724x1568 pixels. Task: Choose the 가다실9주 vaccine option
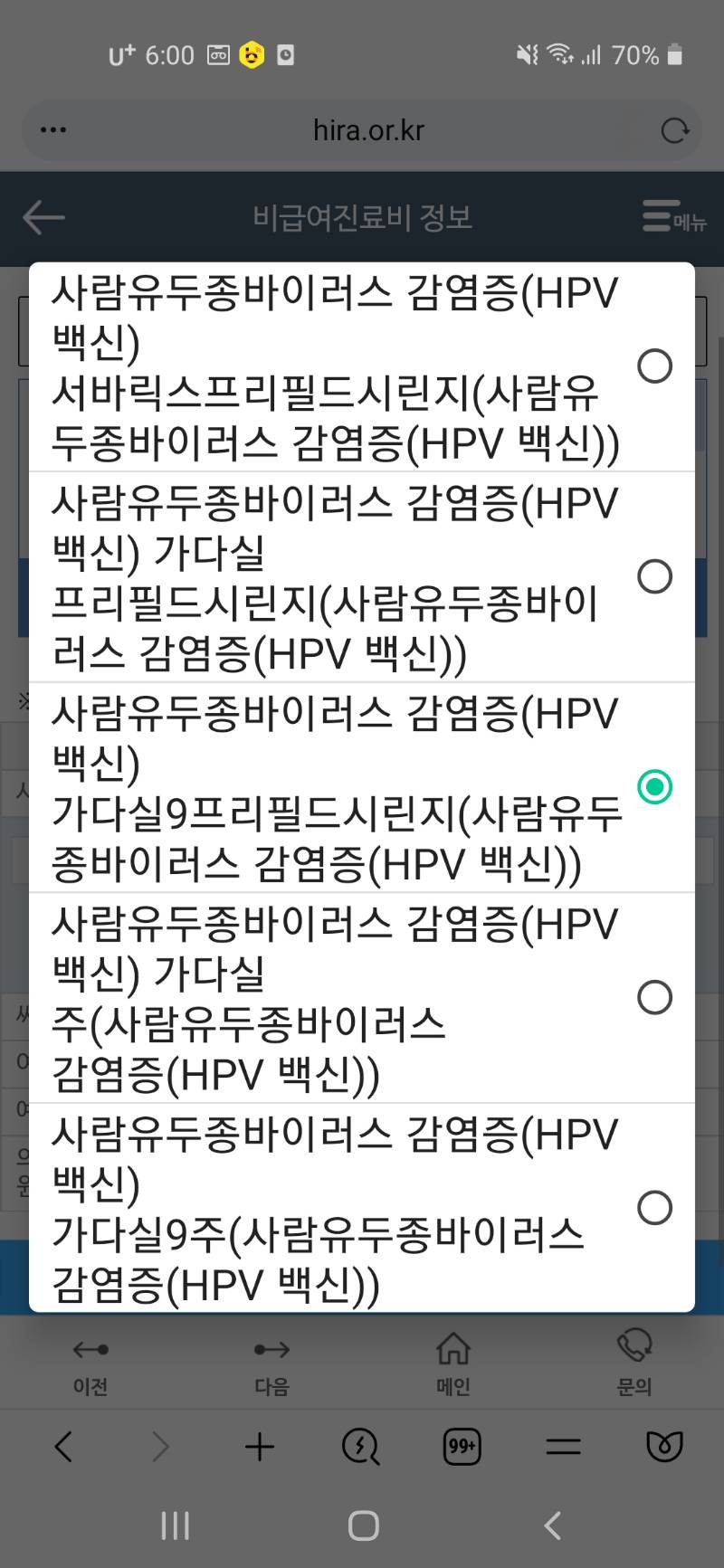click(653, 1207)
